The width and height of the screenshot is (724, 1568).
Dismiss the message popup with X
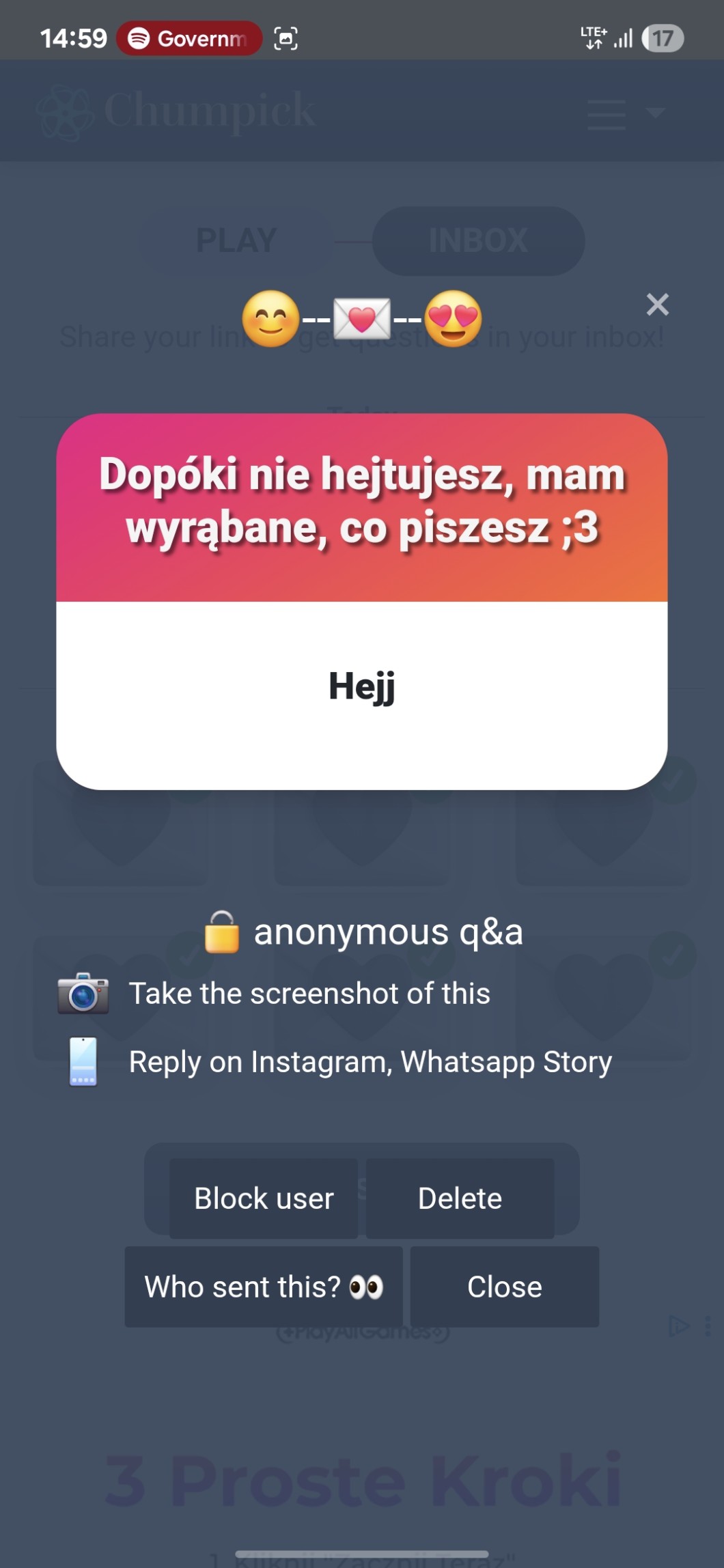tap(657, 305)
